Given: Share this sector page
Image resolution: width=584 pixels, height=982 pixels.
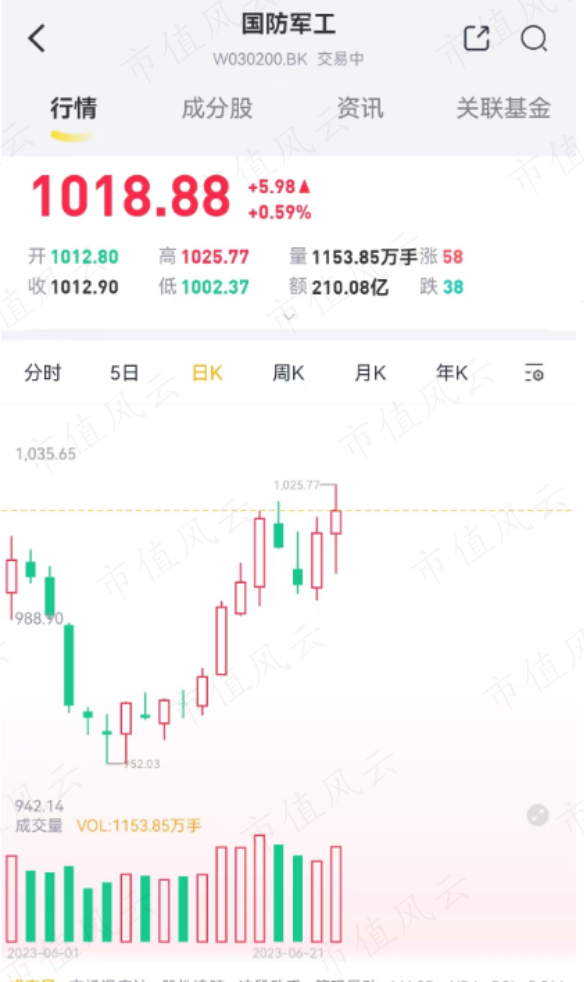Looking at the screenshot, I should [x=476, y=38].
